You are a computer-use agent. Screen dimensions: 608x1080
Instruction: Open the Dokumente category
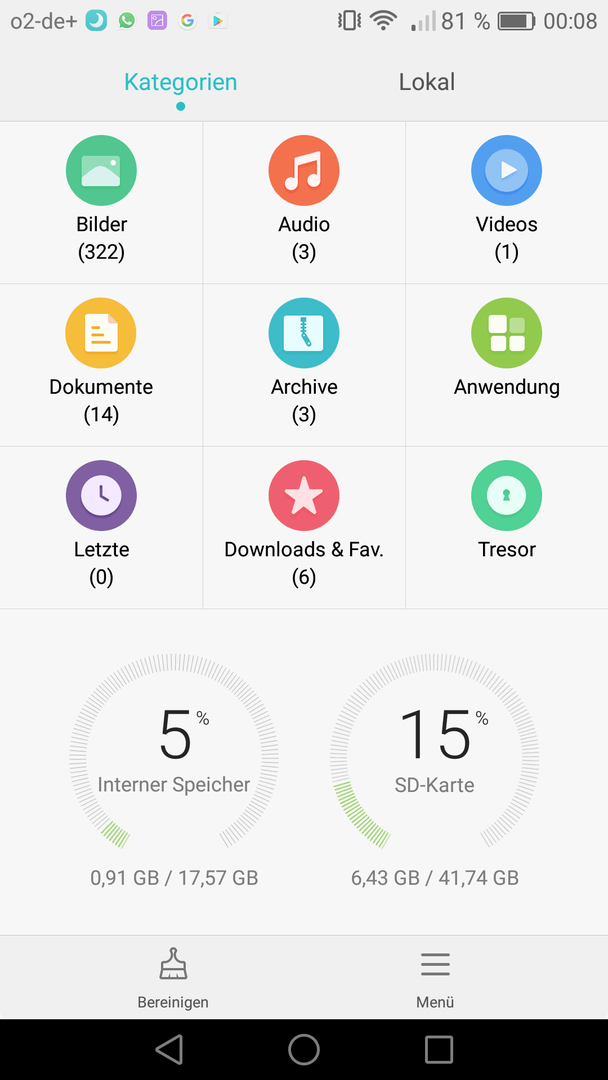click(x=101, y=365)
